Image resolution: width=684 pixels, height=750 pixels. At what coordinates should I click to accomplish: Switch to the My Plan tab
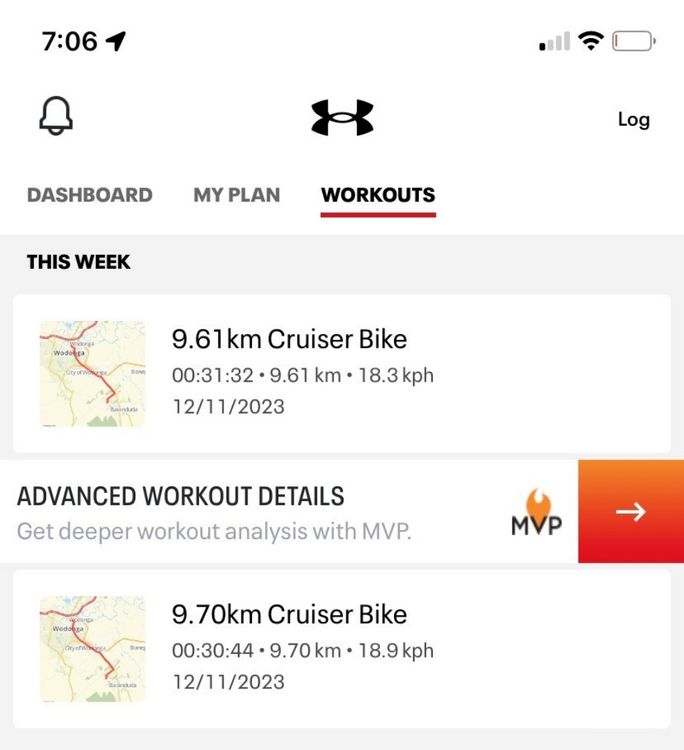click(237, 195)
